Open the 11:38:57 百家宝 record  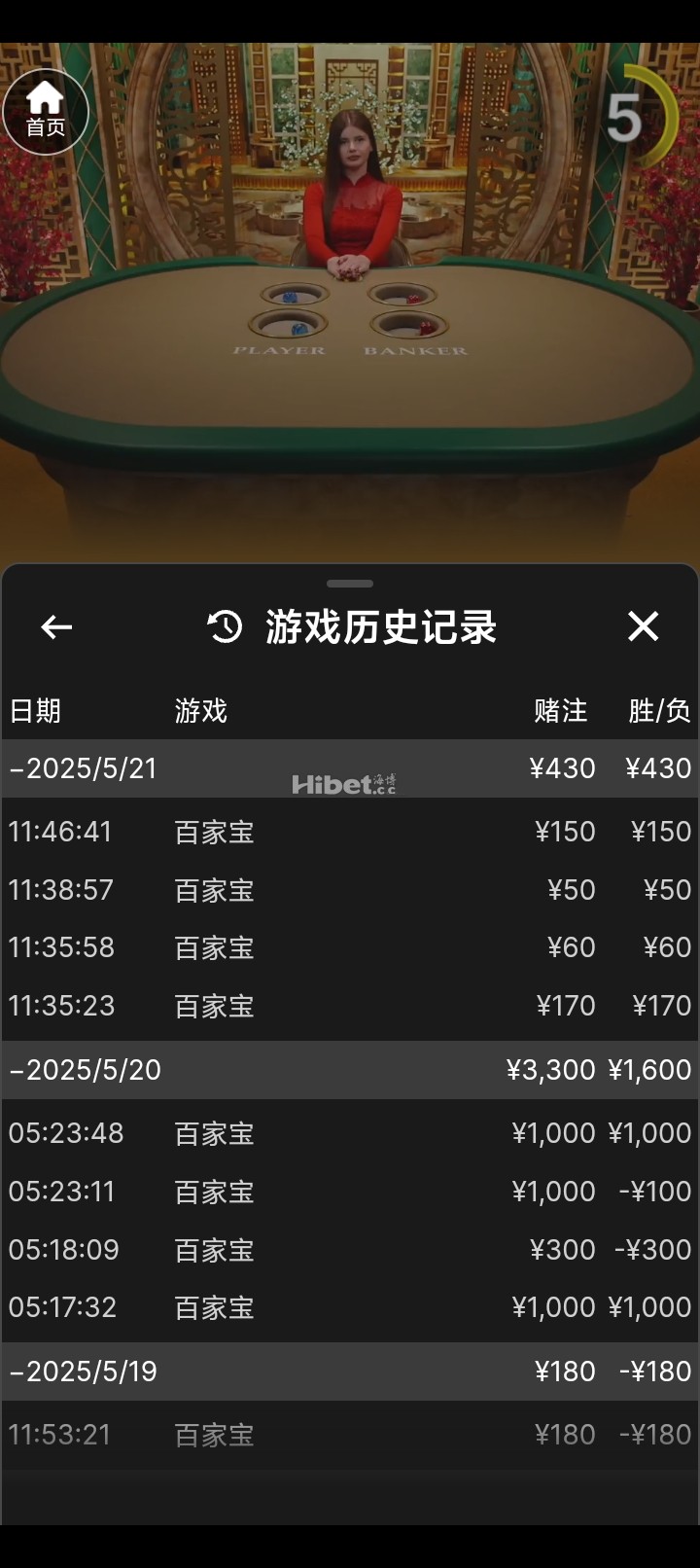coord(350,890)
